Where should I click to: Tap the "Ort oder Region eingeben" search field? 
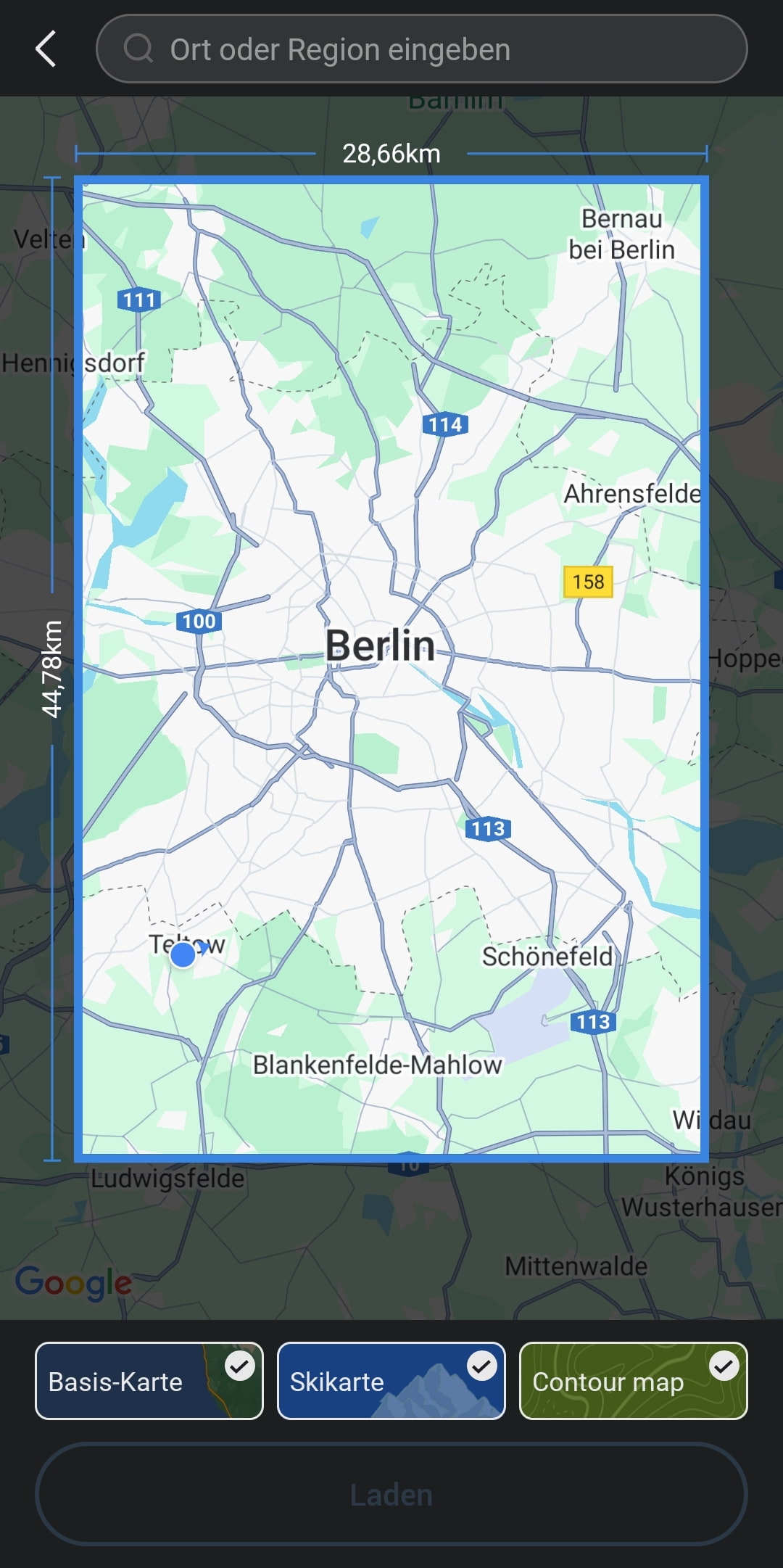pyautogui.click(x=421, y=49)
